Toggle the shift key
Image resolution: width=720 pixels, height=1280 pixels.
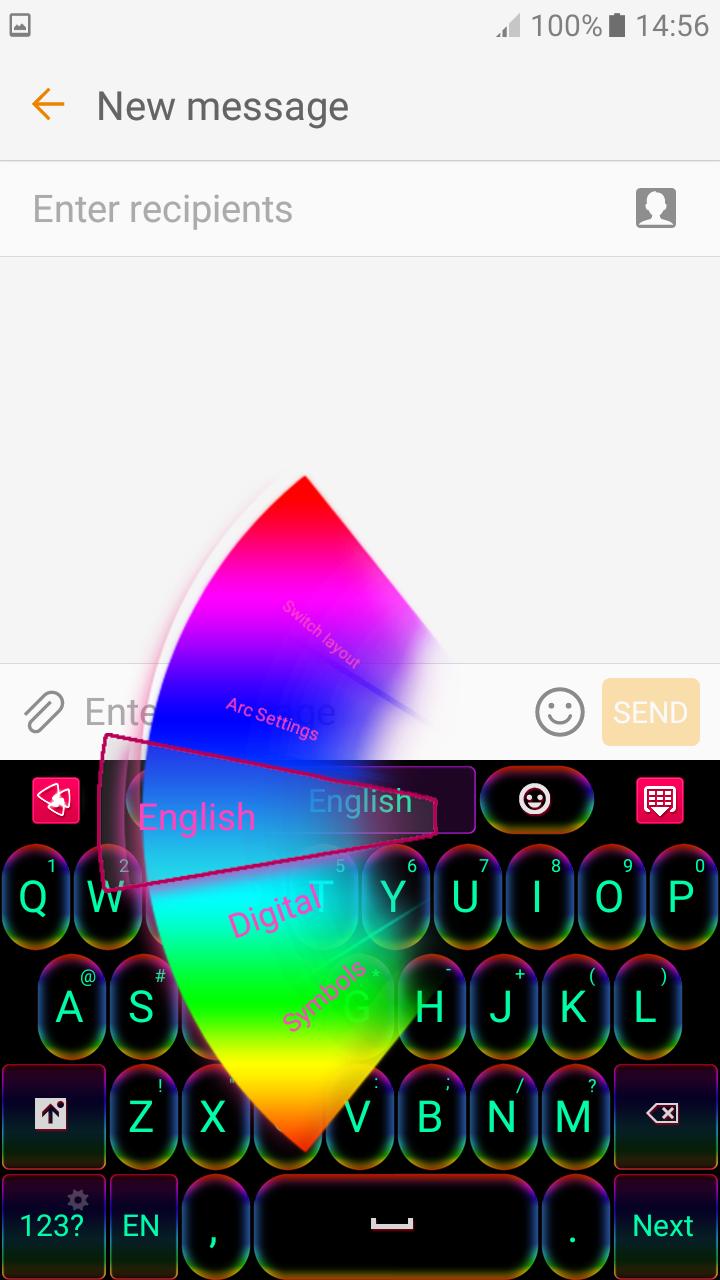coord(52,1115)
